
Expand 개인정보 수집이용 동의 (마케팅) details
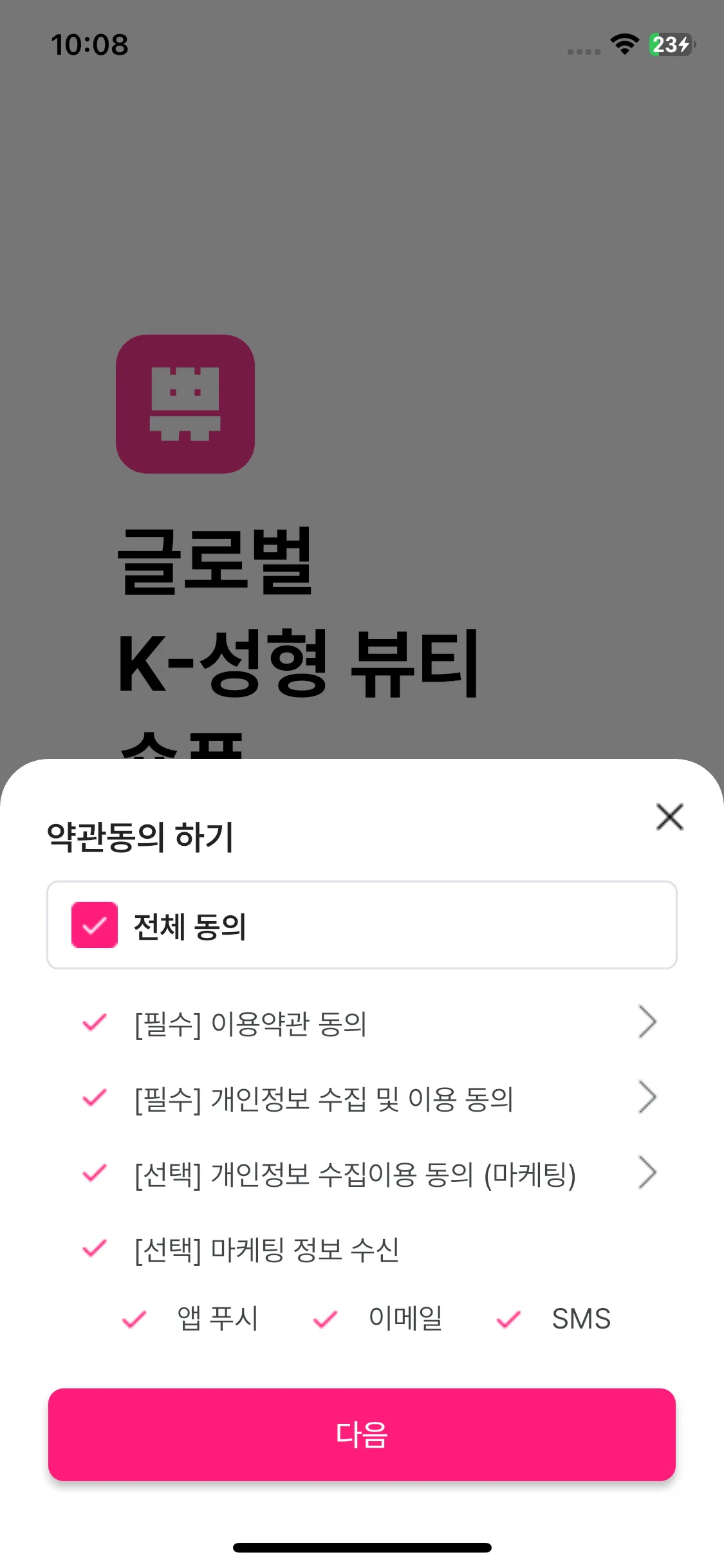647,1173
